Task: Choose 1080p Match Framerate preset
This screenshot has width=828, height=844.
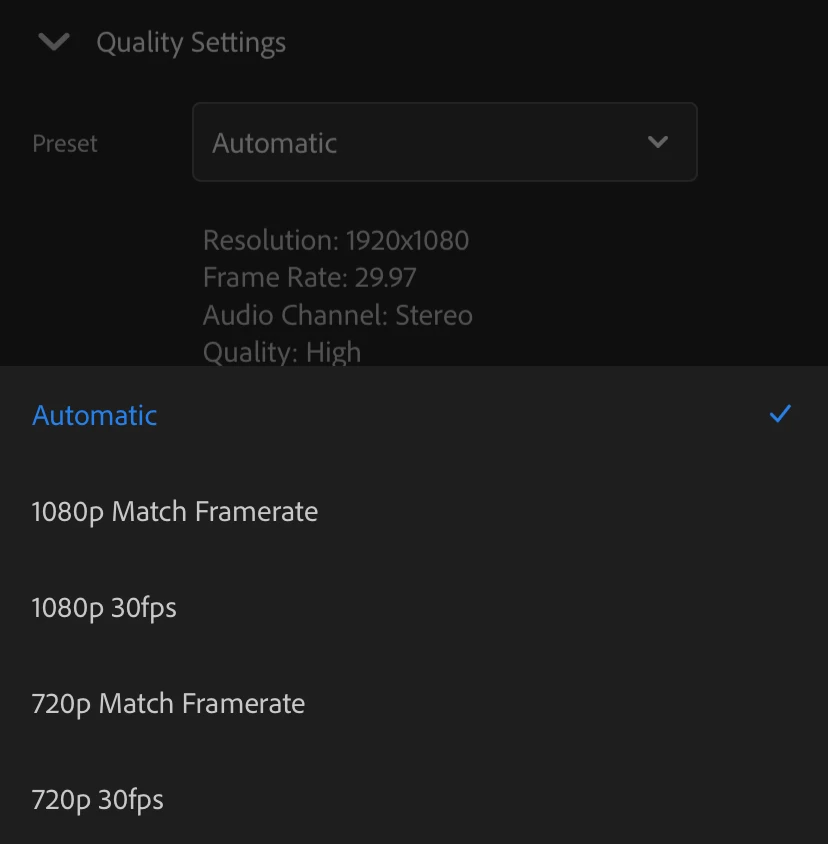Action: [x=175, y=511]
